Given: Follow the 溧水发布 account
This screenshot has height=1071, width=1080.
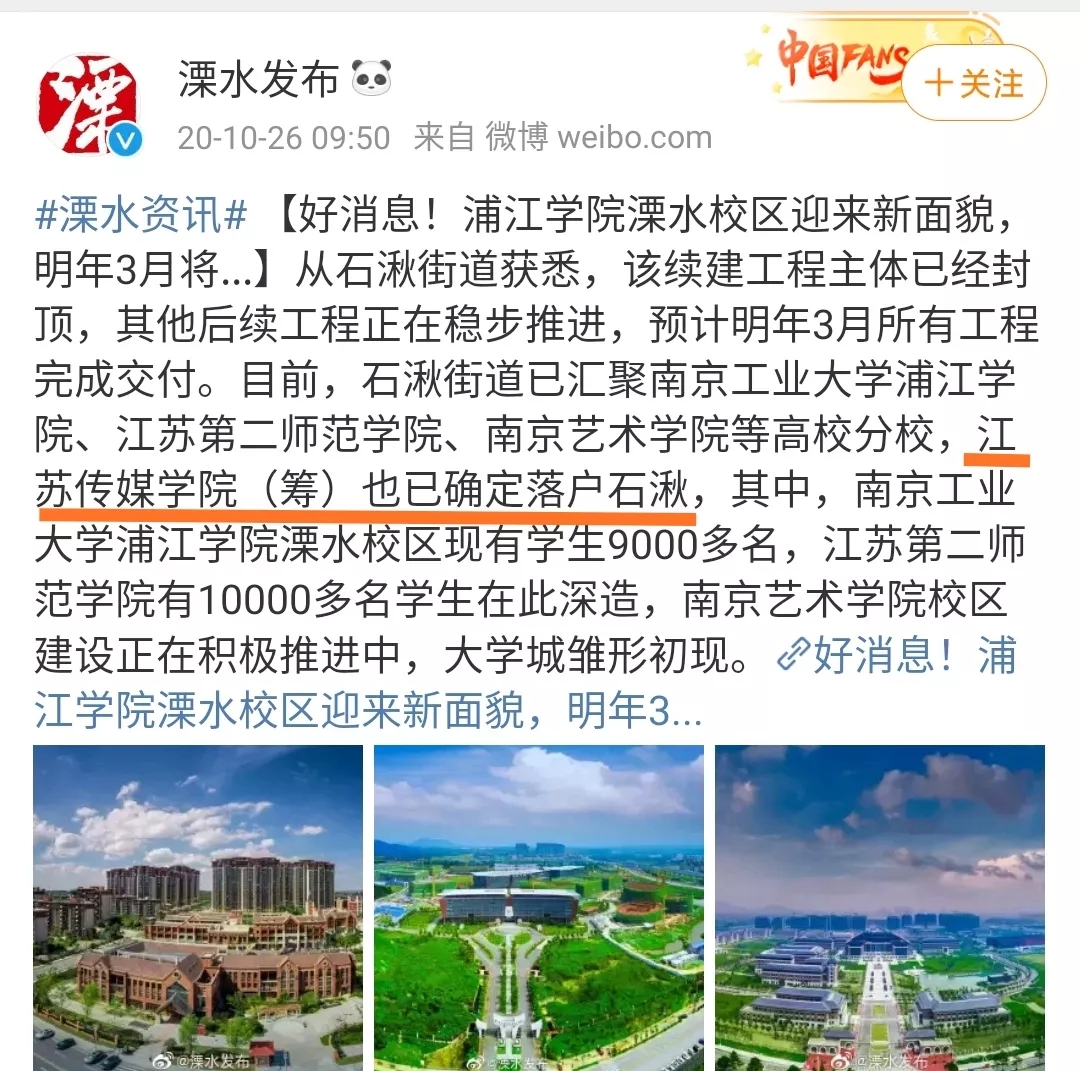Looking at the screenshot, I should tap(974, 83).
